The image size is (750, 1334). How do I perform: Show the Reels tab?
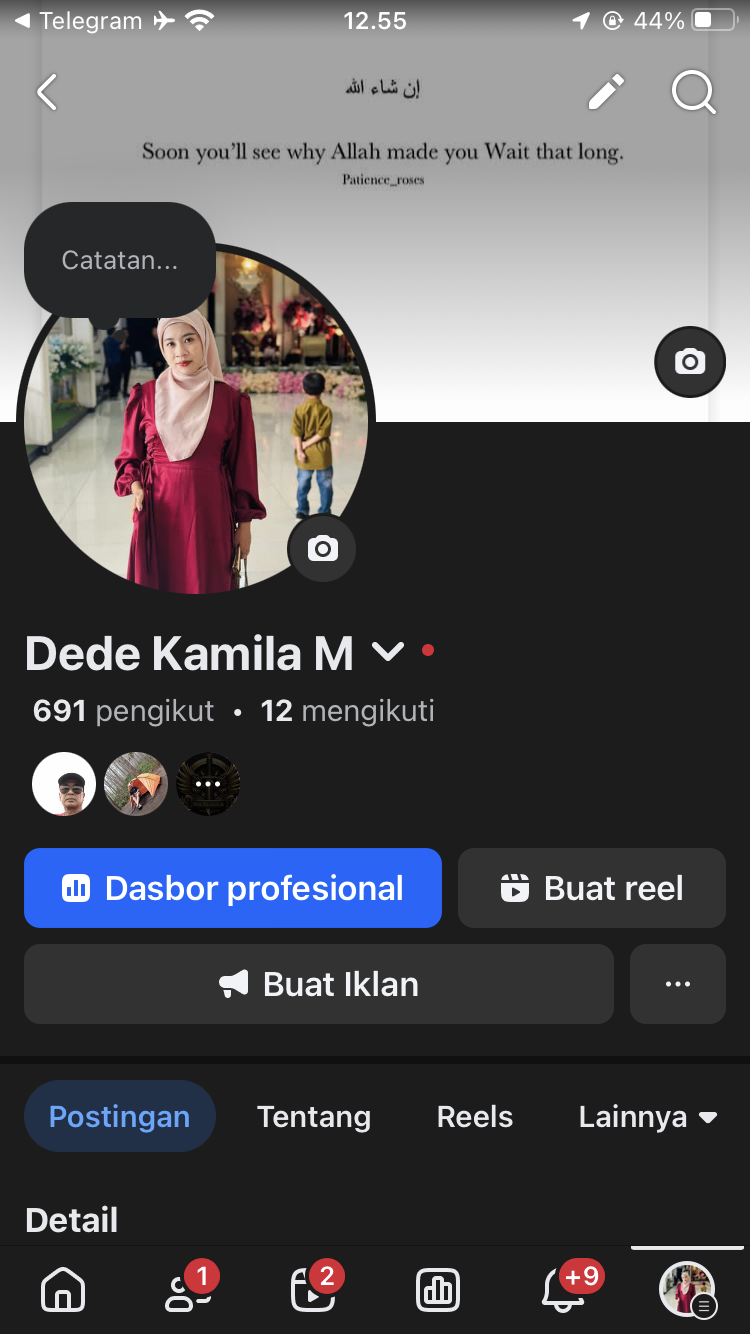[x=475, y=1116]
